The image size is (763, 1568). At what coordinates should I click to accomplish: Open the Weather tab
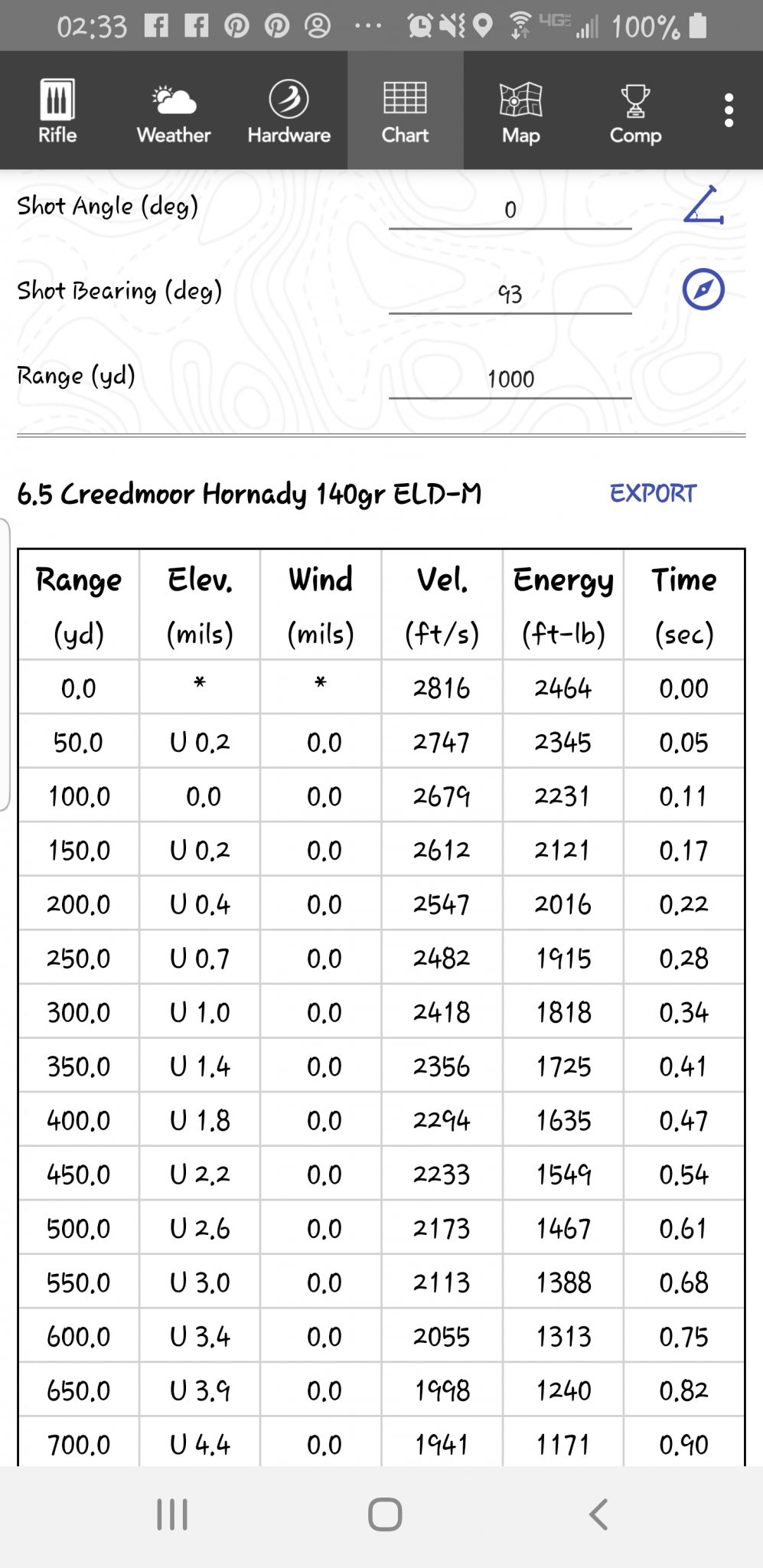pyautogui.click(x=174, y=111)
